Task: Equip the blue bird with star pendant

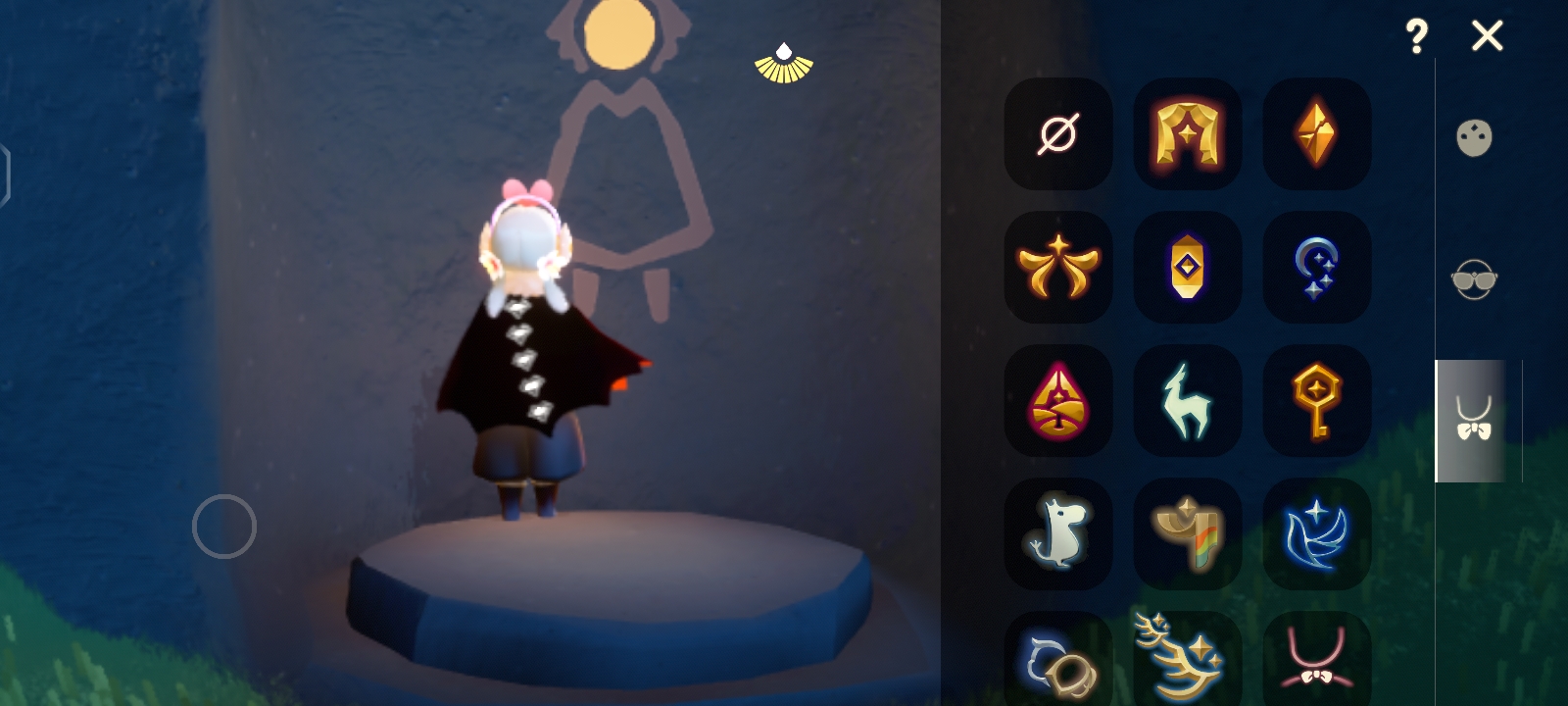Action: point(1316,533)
